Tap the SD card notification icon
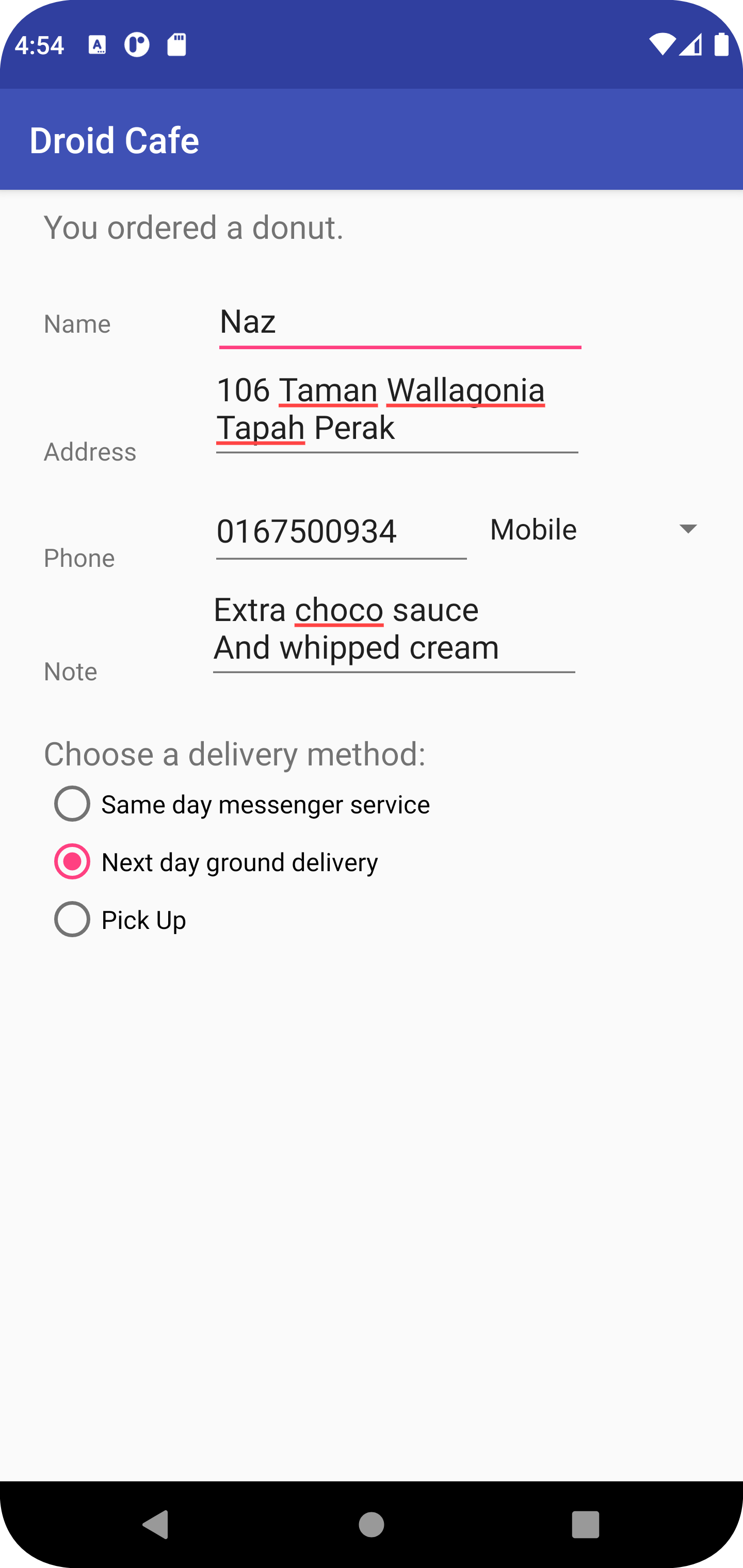The height and width of the screenshot is (1568, 743). tap(177, 43)
